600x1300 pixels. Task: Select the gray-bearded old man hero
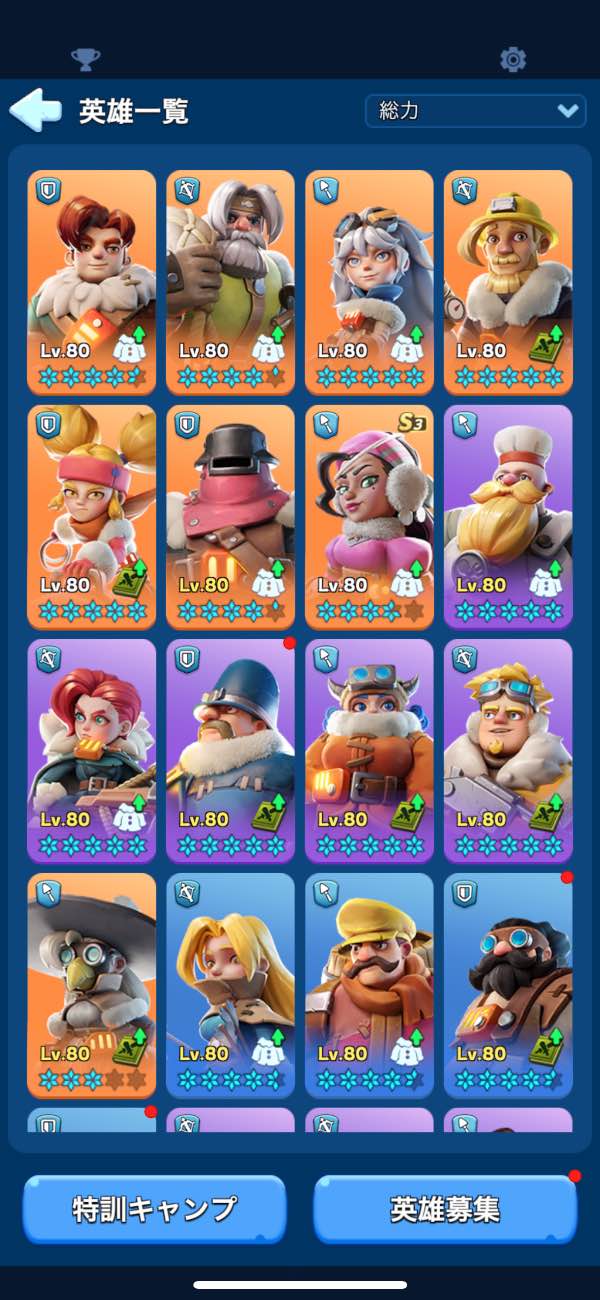tap(231, 282)
